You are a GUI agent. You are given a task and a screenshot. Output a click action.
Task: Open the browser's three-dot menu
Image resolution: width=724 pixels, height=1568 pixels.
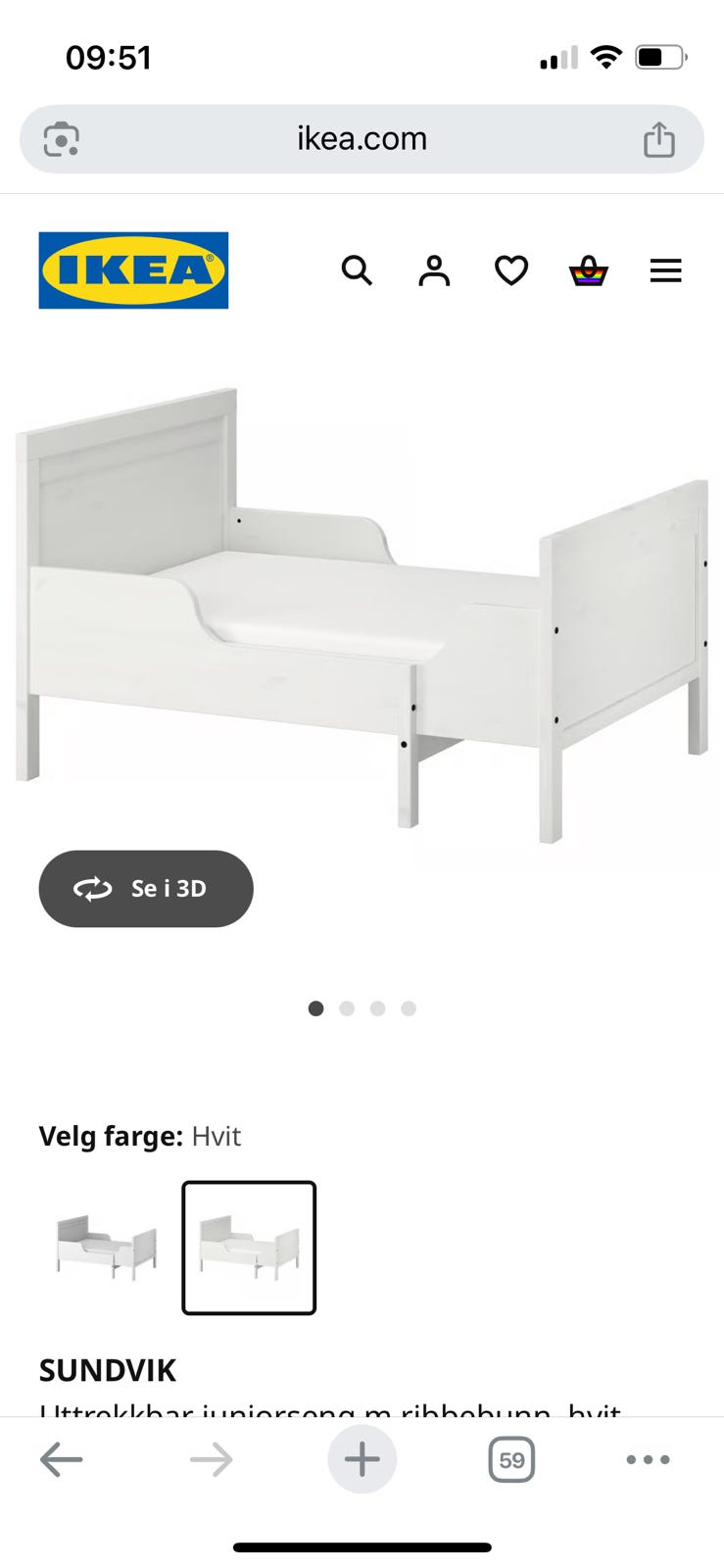(x=648, y=1460)
